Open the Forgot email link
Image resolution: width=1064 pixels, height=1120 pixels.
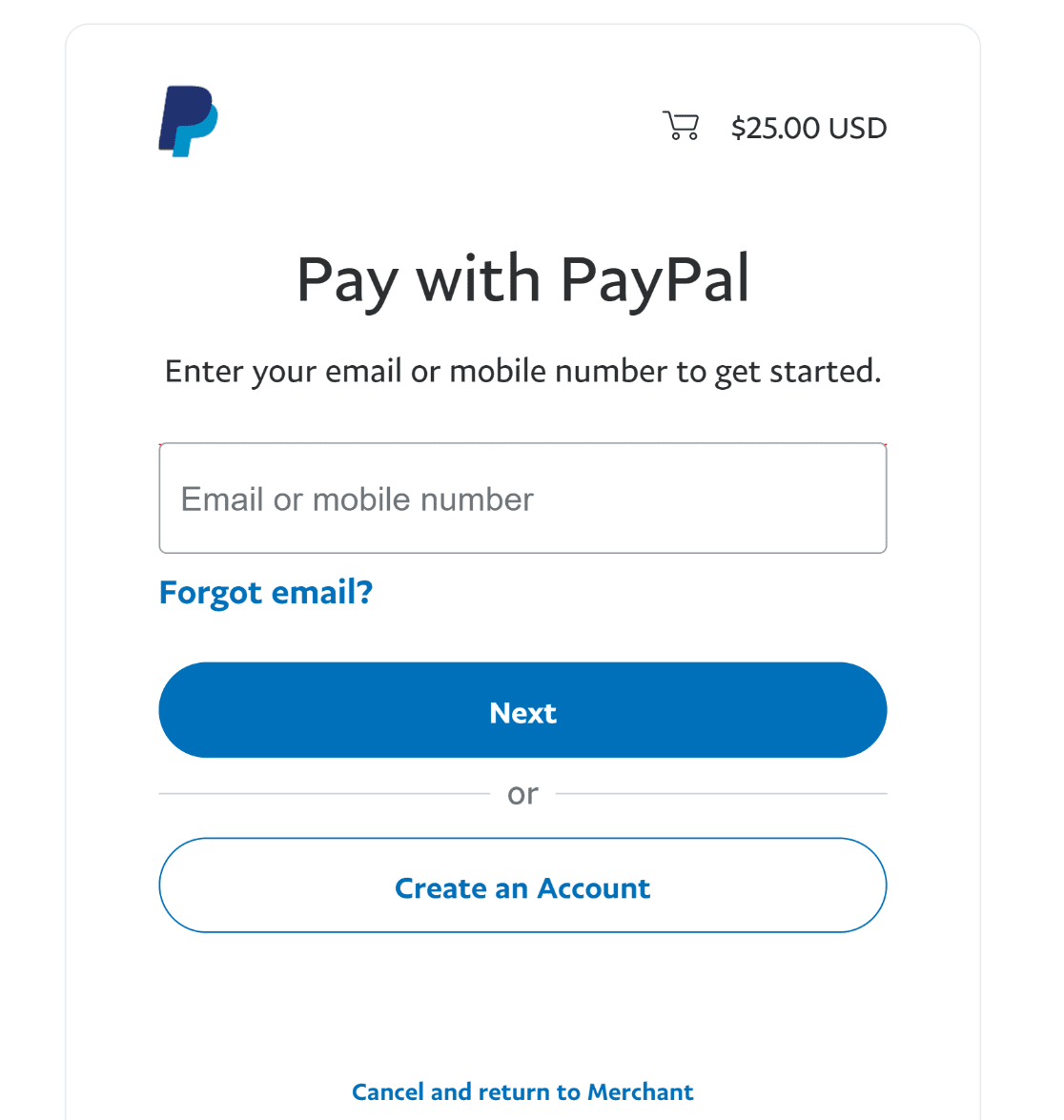265,593
